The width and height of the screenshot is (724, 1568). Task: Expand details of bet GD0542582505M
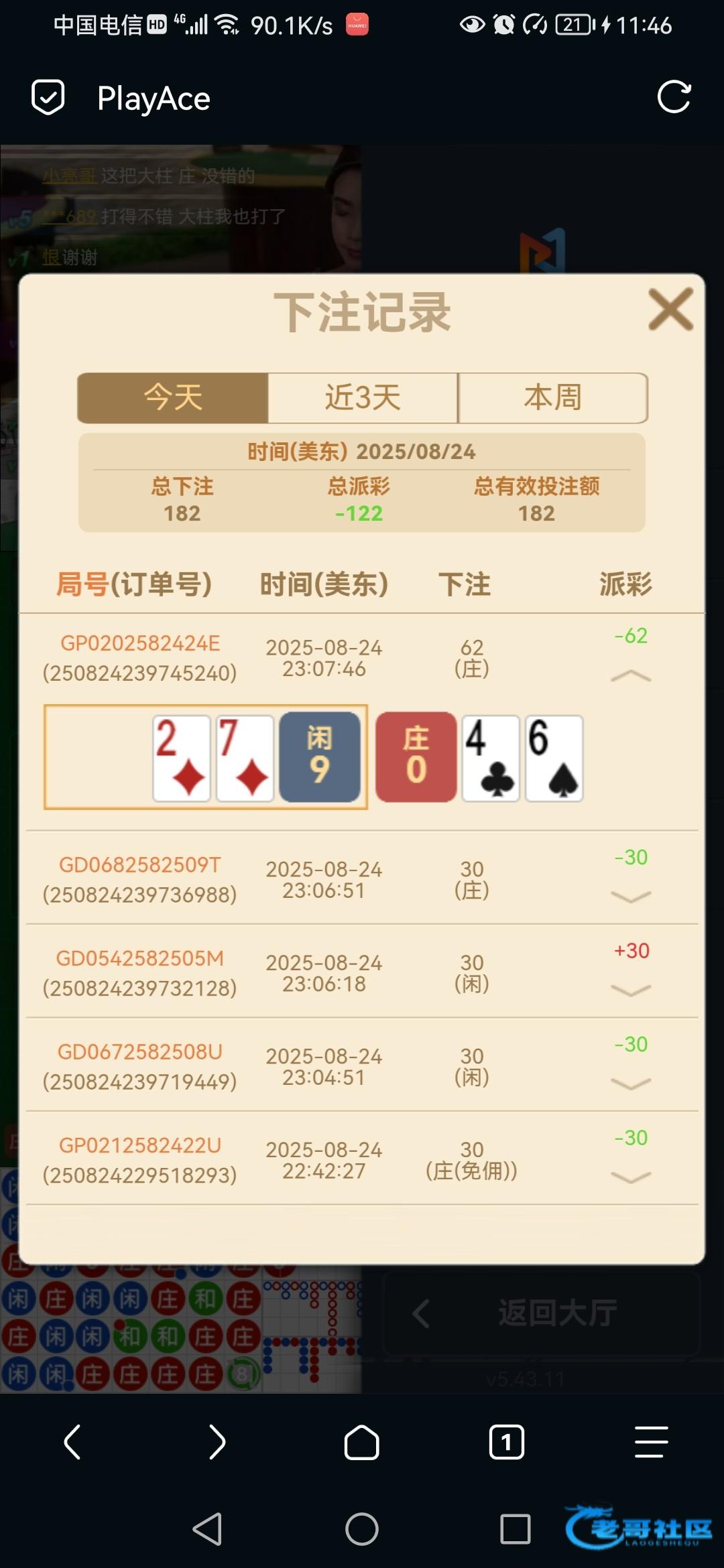point(631,990)
